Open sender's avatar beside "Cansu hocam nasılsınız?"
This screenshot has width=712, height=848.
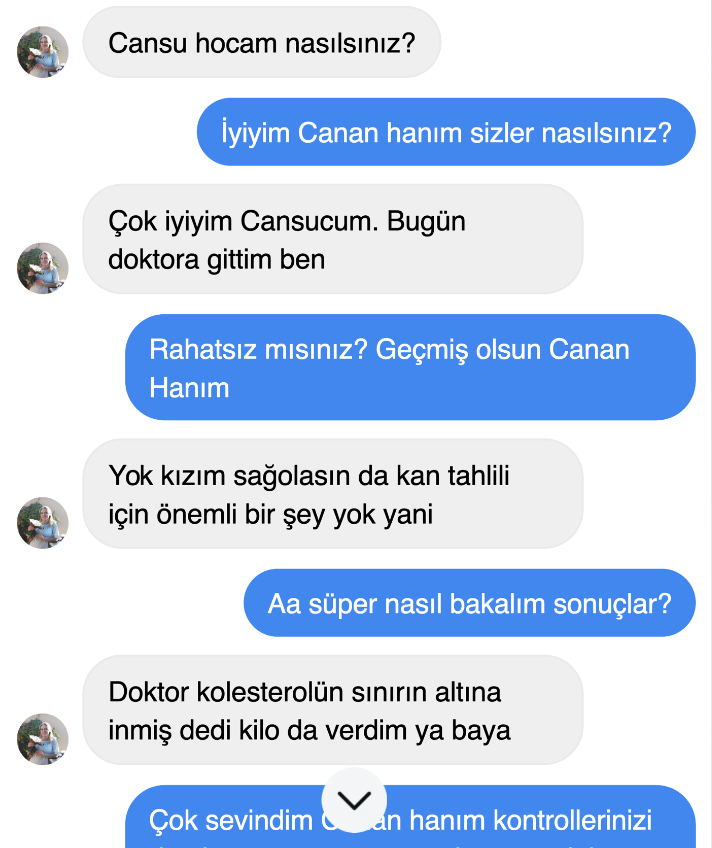point(43,52)
